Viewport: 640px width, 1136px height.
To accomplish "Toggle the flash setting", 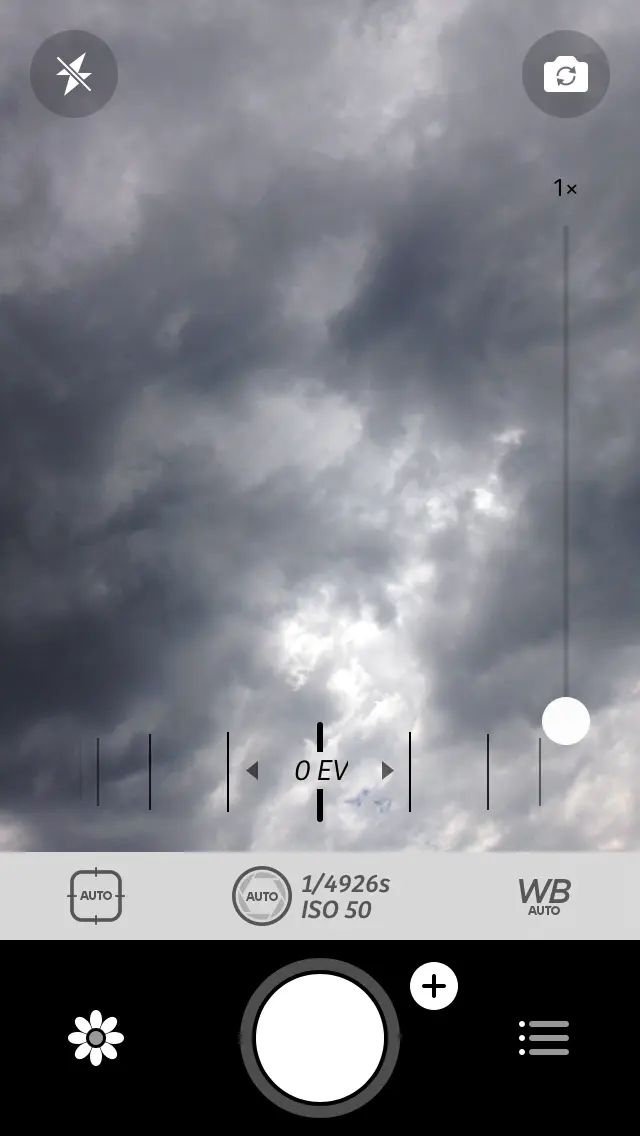I will click(x=74, y=74).
